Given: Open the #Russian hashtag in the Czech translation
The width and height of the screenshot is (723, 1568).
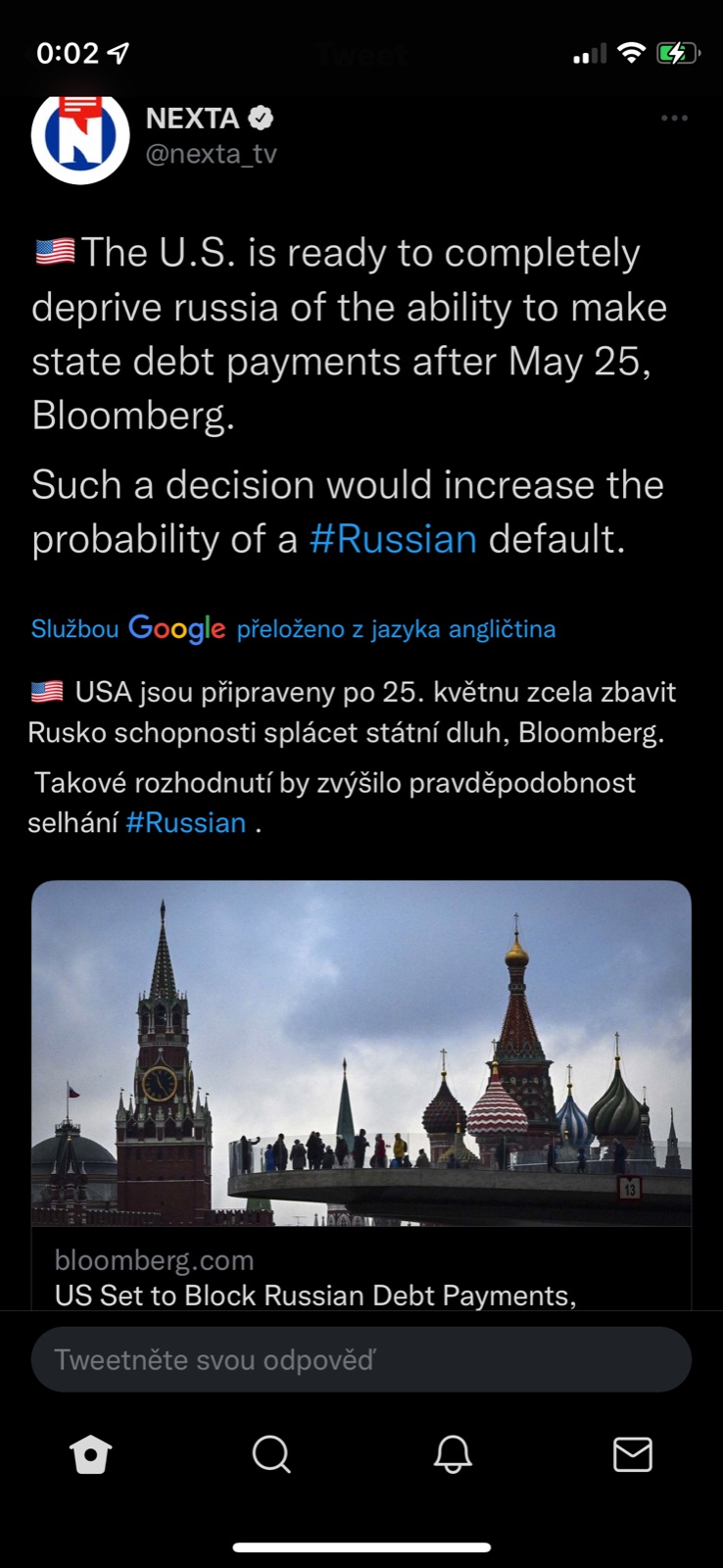Looking at the screenshot, I should (186, 822).
